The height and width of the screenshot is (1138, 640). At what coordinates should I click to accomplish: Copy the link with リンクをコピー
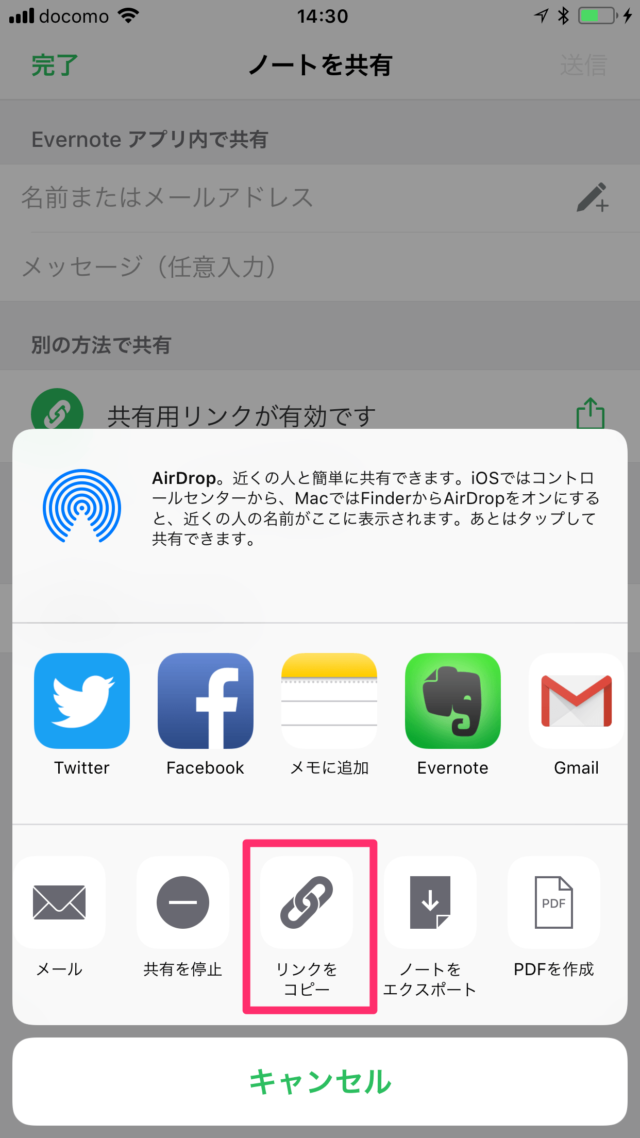tap(307, 903)
